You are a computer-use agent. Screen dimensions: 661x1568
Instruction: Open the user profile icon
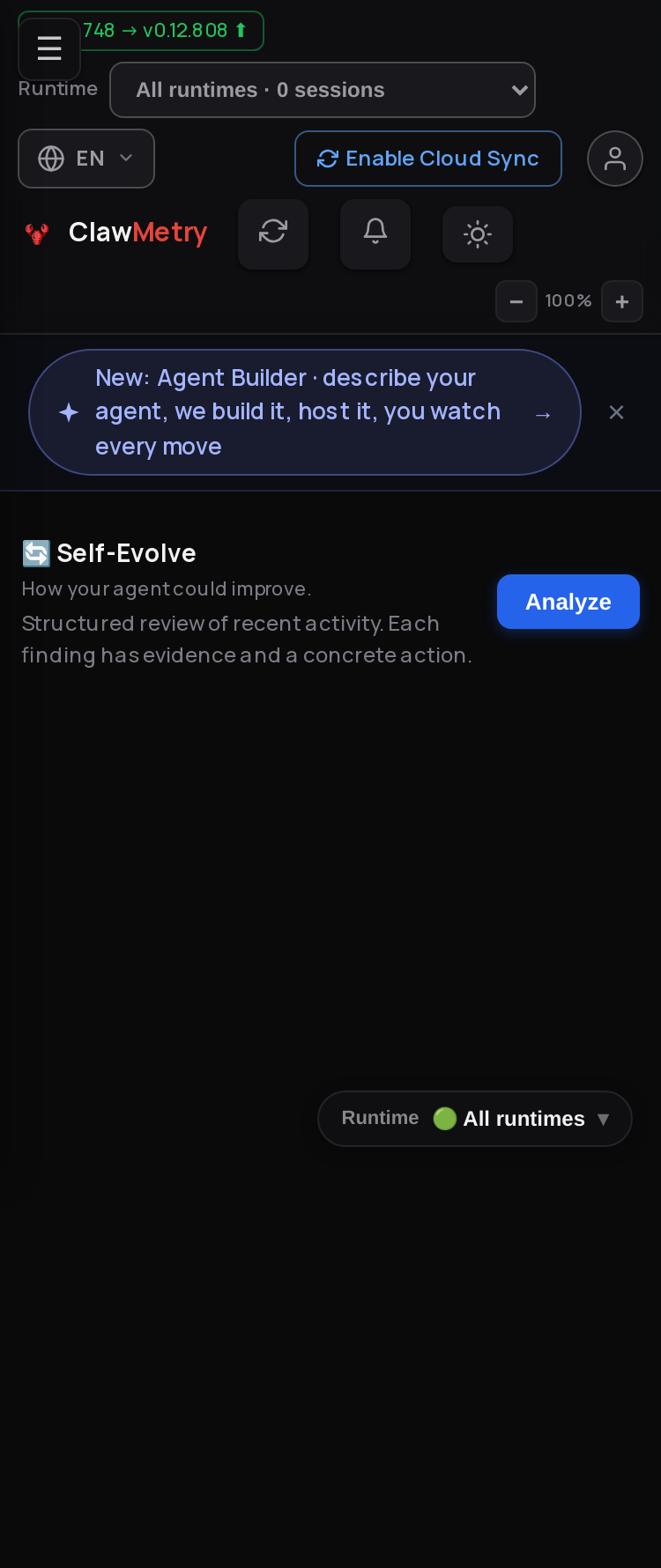[x=615, y=159]
